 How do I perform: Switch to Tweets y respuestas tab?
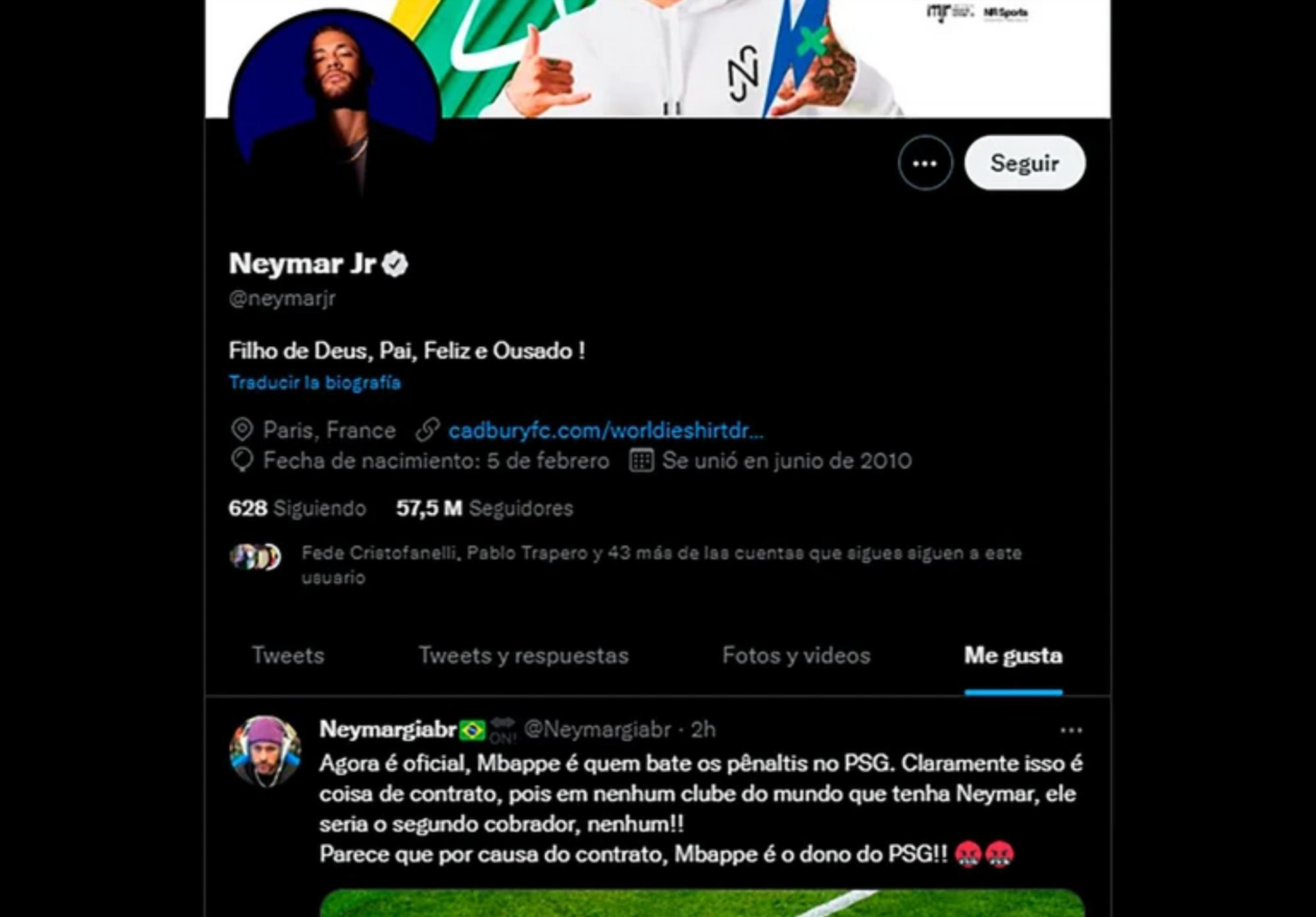tap(524, 656)
